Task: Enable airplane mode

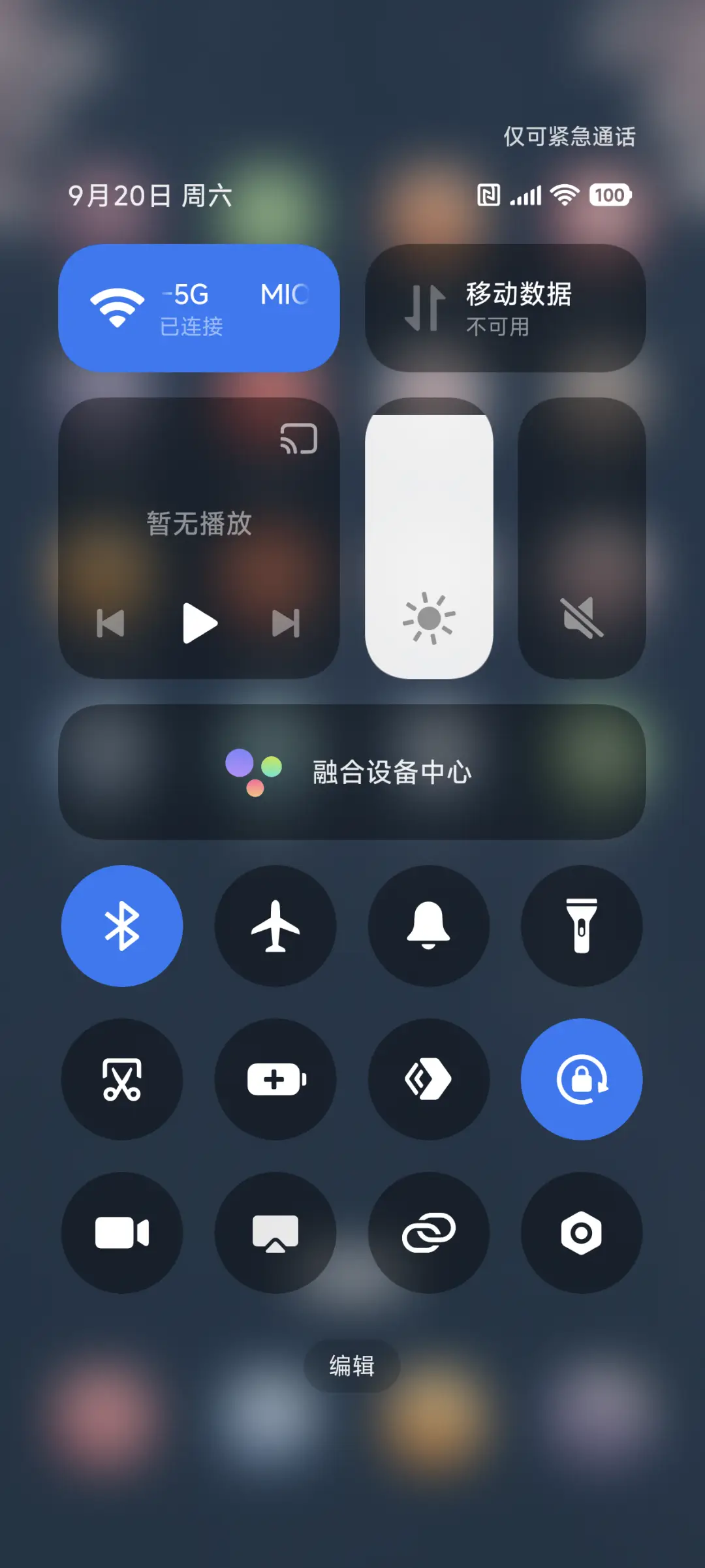Action: pyautogui.click(x=275, y=927)
